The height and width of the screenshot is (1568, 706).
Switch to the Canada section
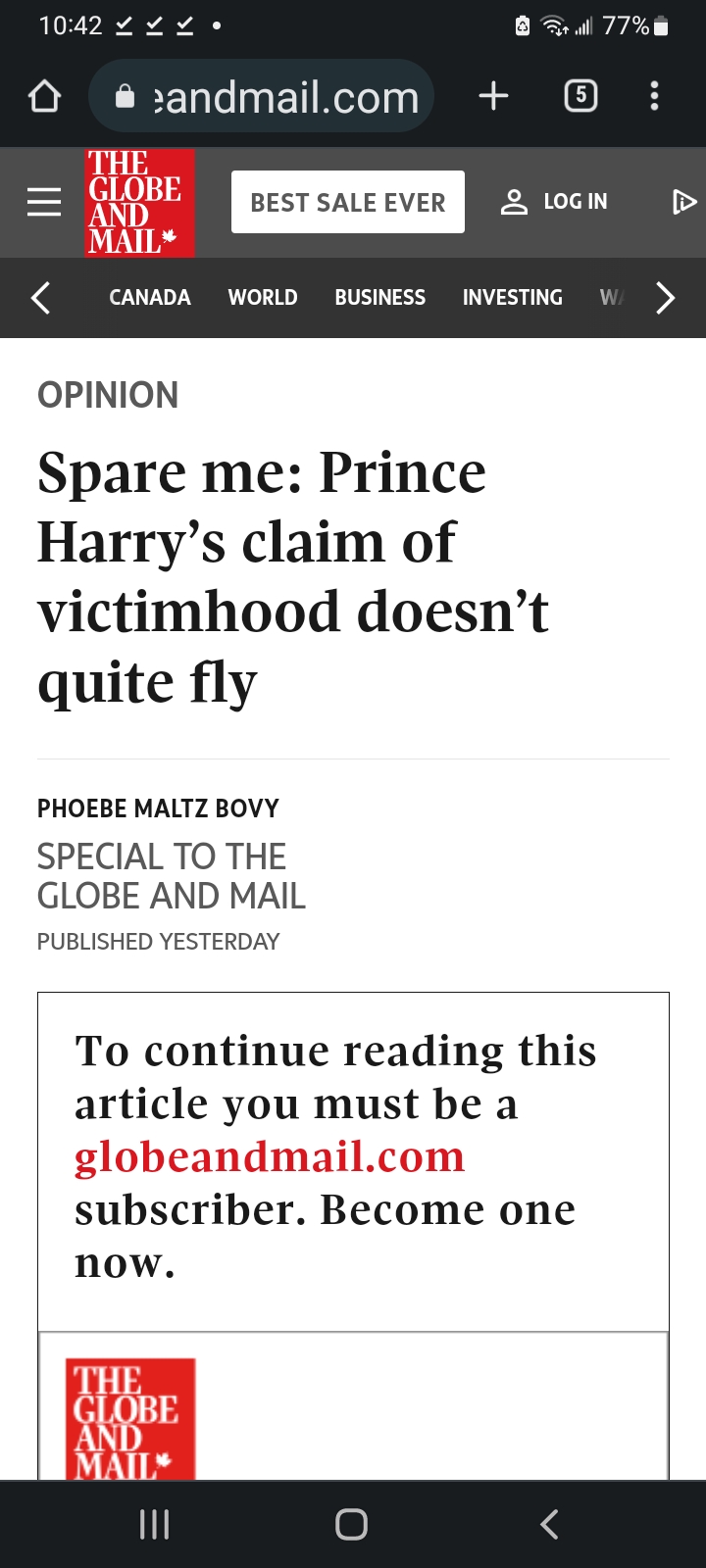(150, 297)
